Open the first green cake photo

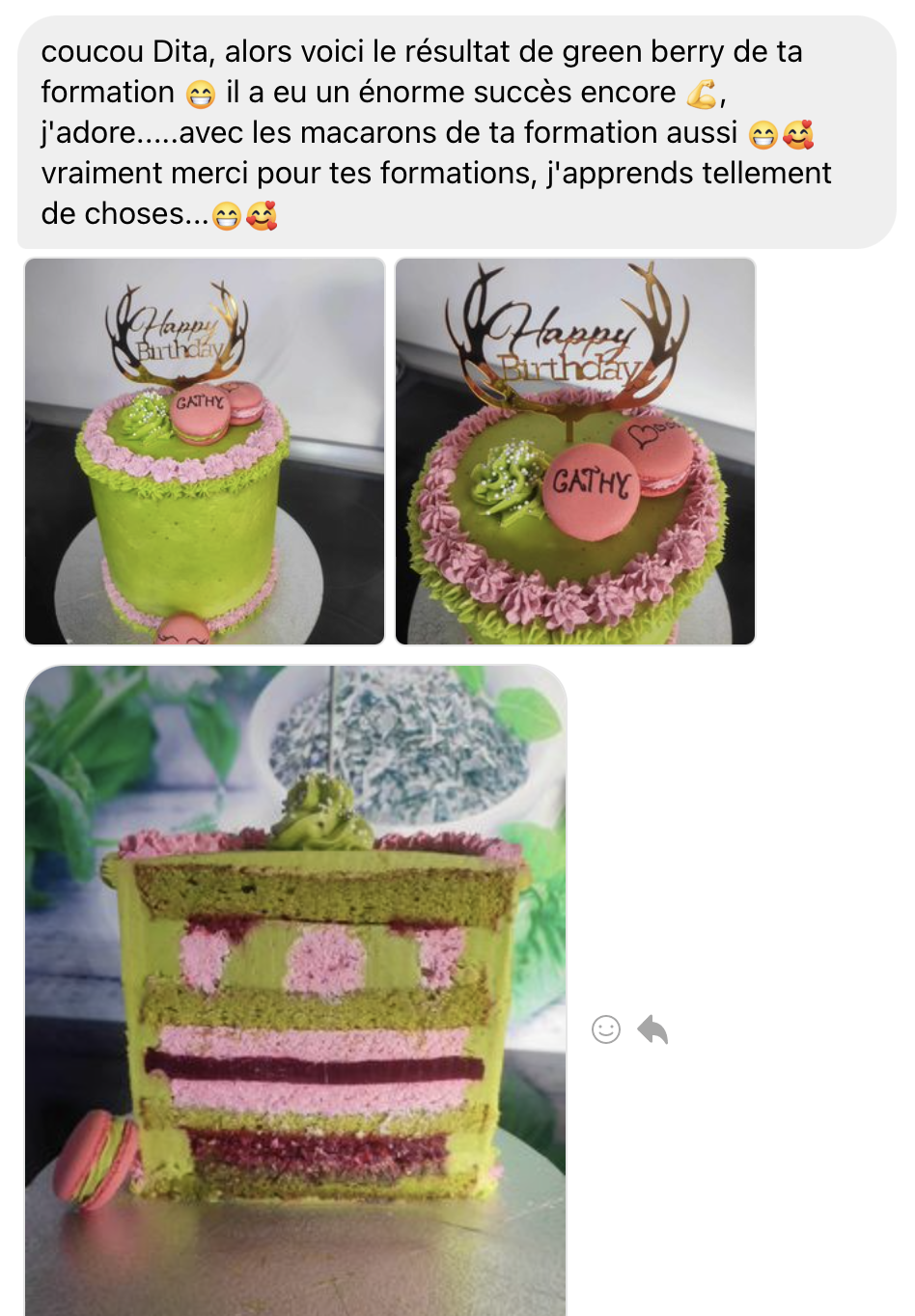click(x=205, y=451)
